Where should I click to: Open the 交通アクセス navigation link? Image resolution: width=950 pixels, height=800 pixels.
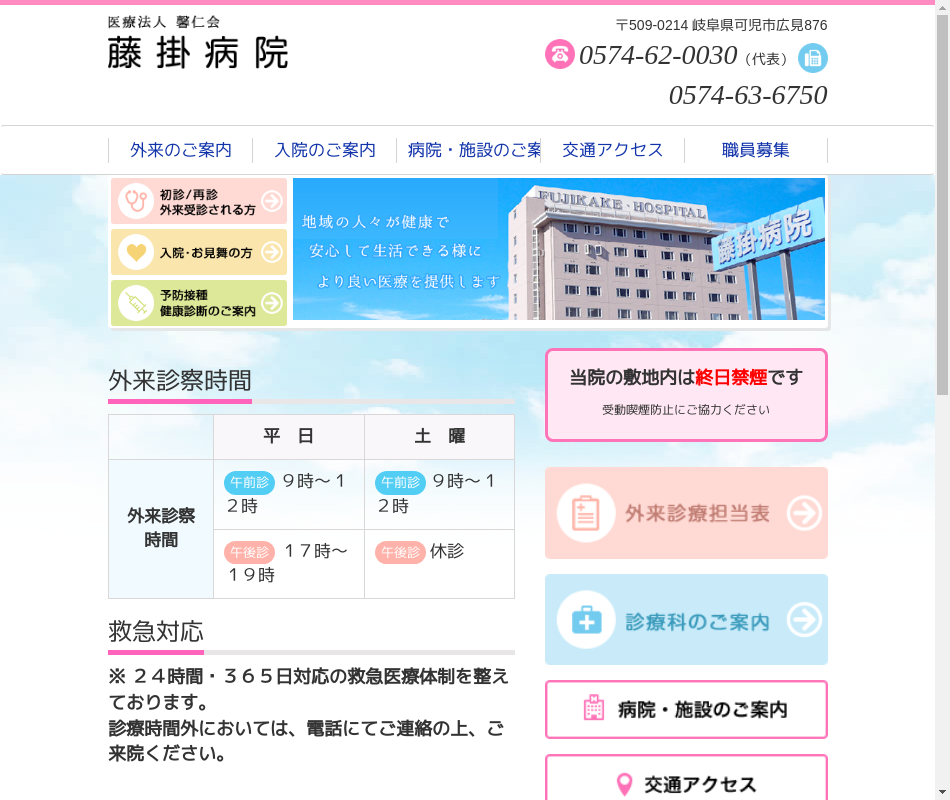pos(612,150)
